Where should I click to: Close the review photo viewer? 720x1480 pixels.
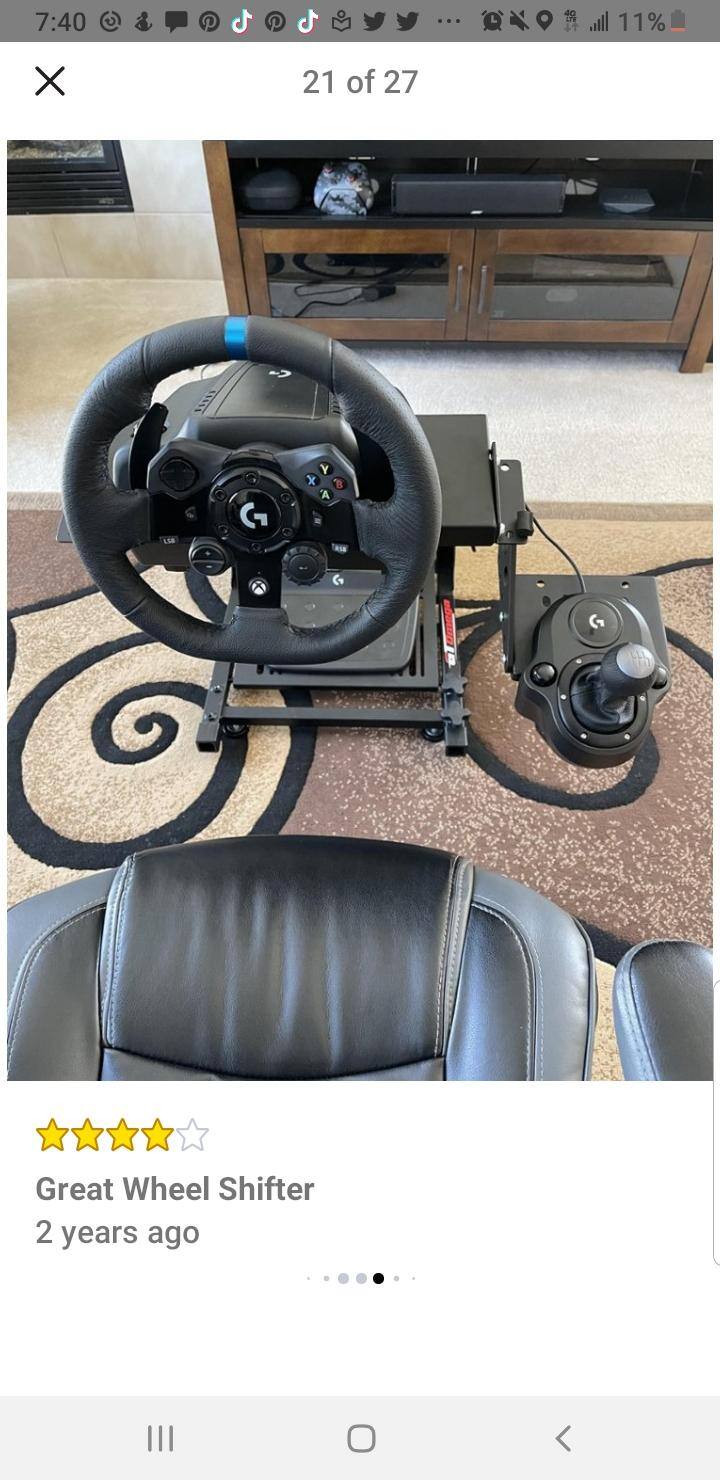(50, 81)
